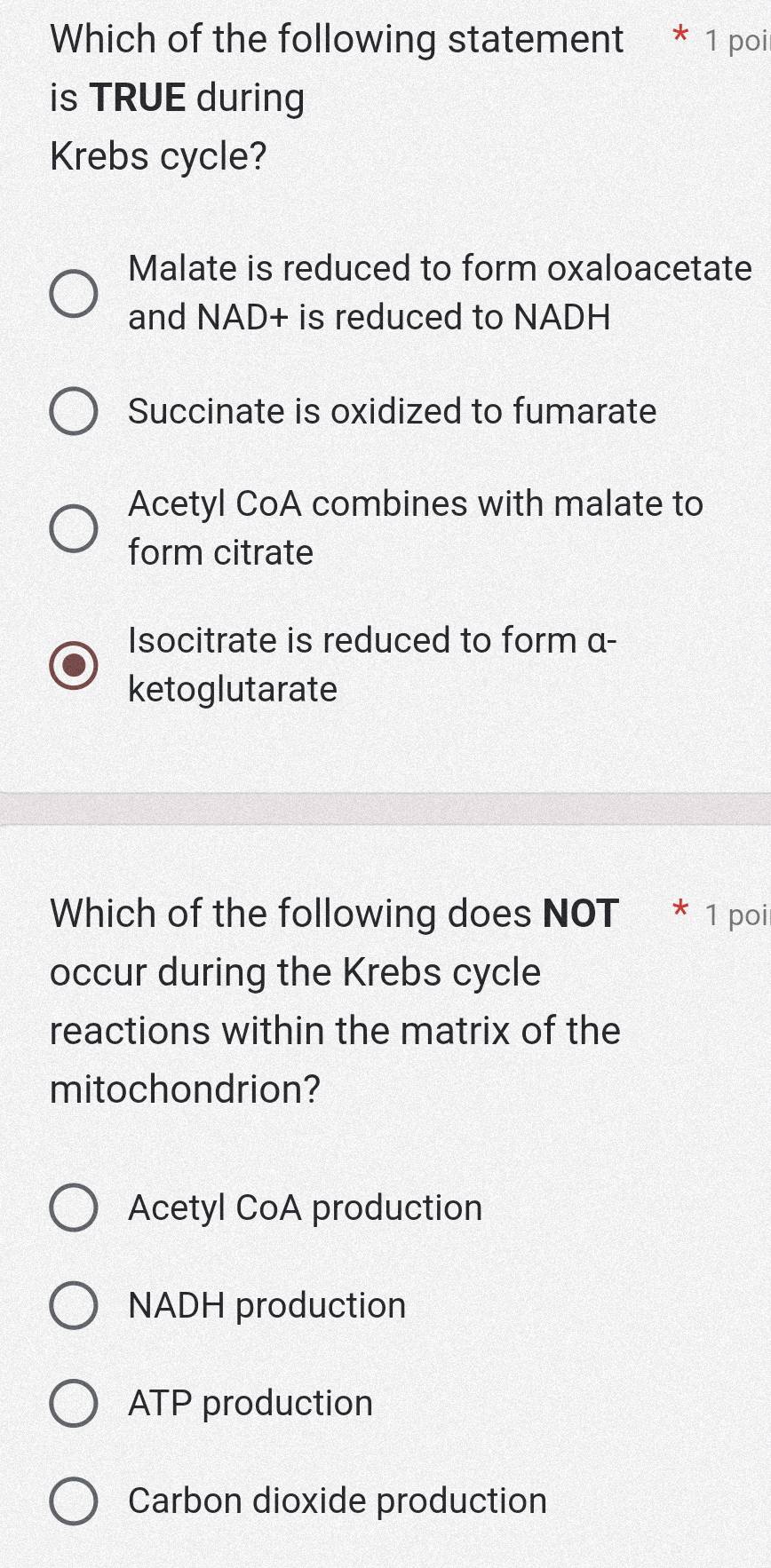Click the label text Carbon dioxide production
Image resolution: width=771 pixels, height=1568 pixels.
point(338,1501)
